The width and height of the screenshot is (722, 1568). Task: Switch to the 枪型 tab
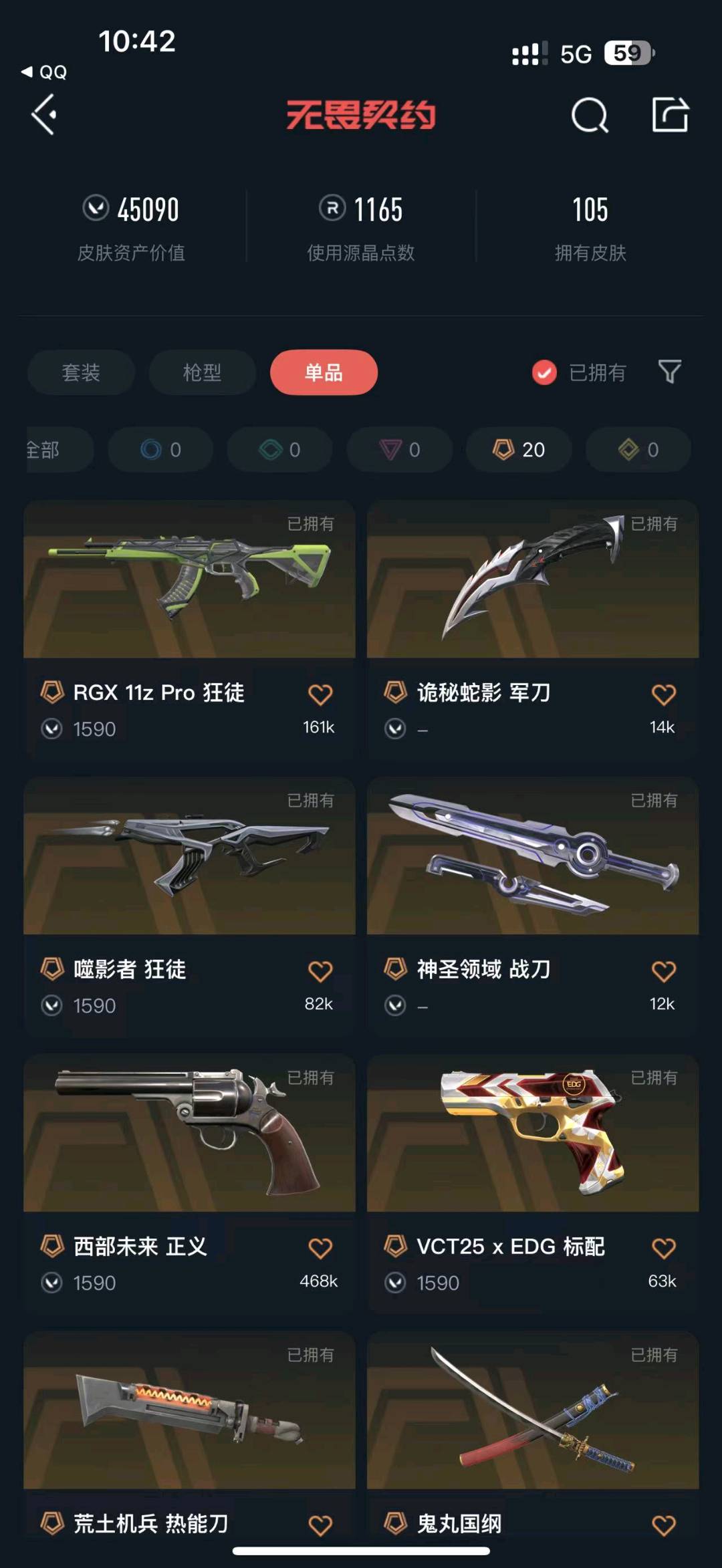point(203,372)
